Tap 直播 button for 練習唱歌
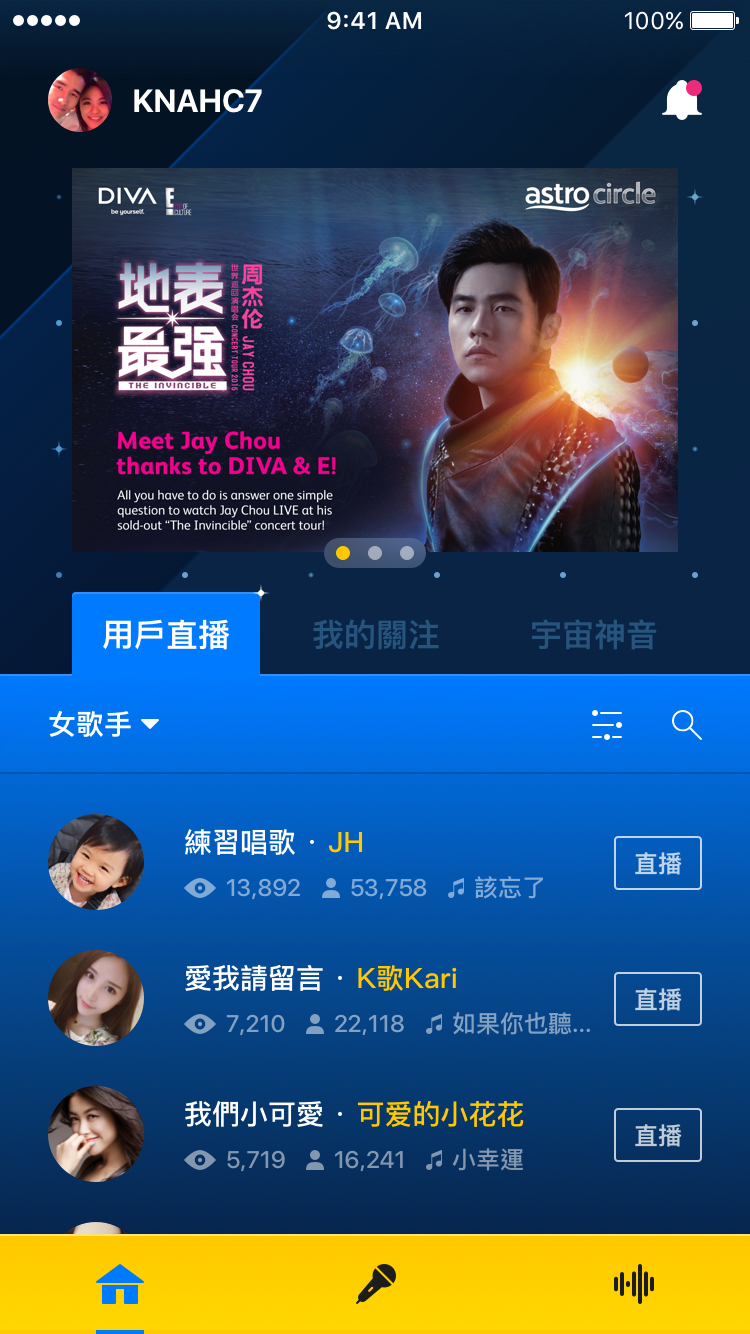 click(657, 863)
